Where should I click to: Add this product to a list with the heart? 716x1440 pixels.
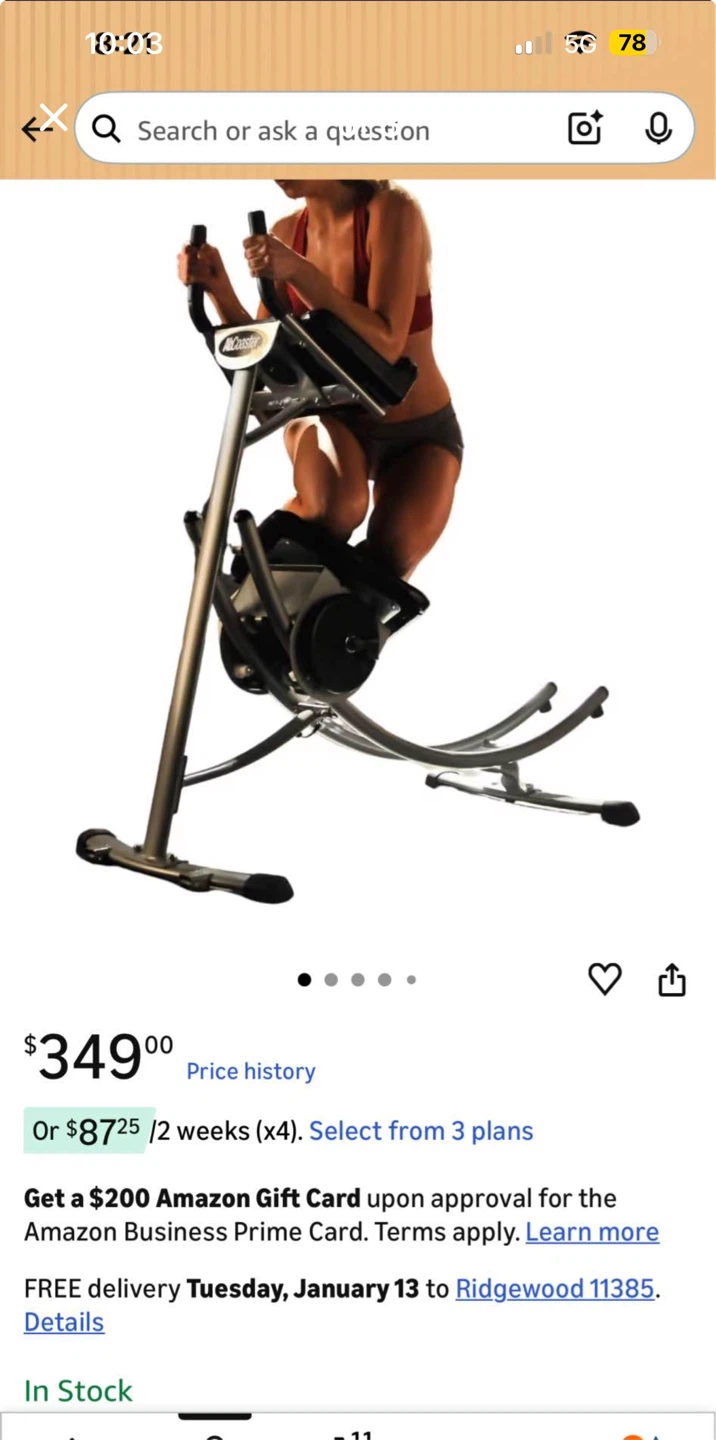604,979
